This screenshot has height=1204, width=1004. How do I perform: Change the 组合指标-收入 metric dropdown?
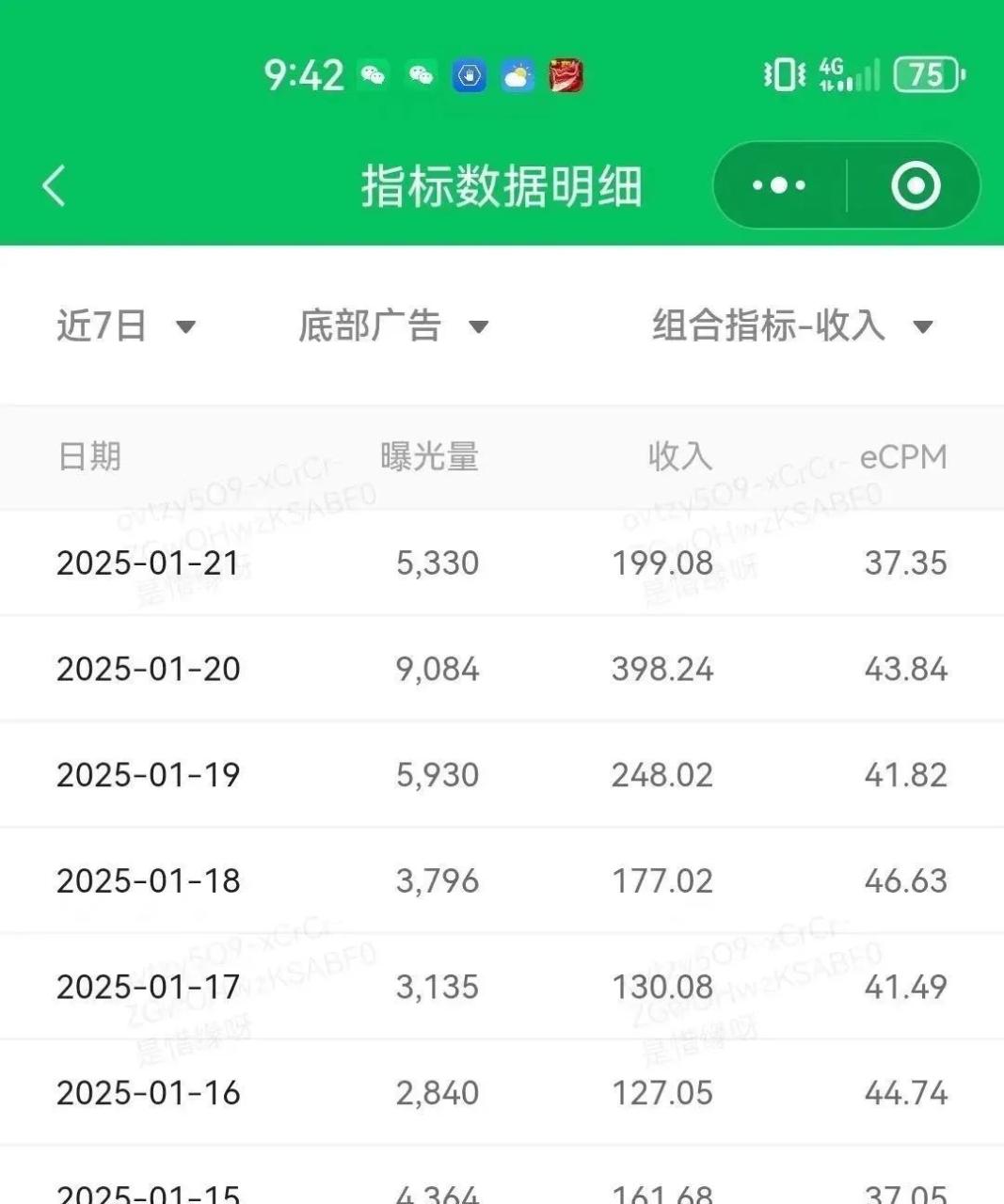coord(792,326)
